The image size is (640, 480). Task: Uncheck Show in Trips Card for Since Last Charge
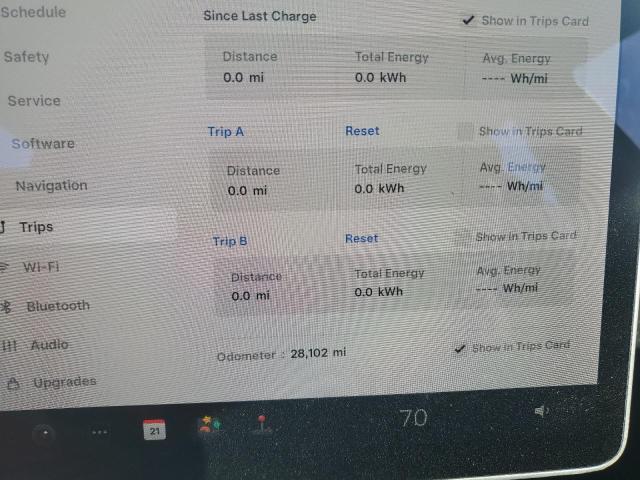click(x=468, y=20)
